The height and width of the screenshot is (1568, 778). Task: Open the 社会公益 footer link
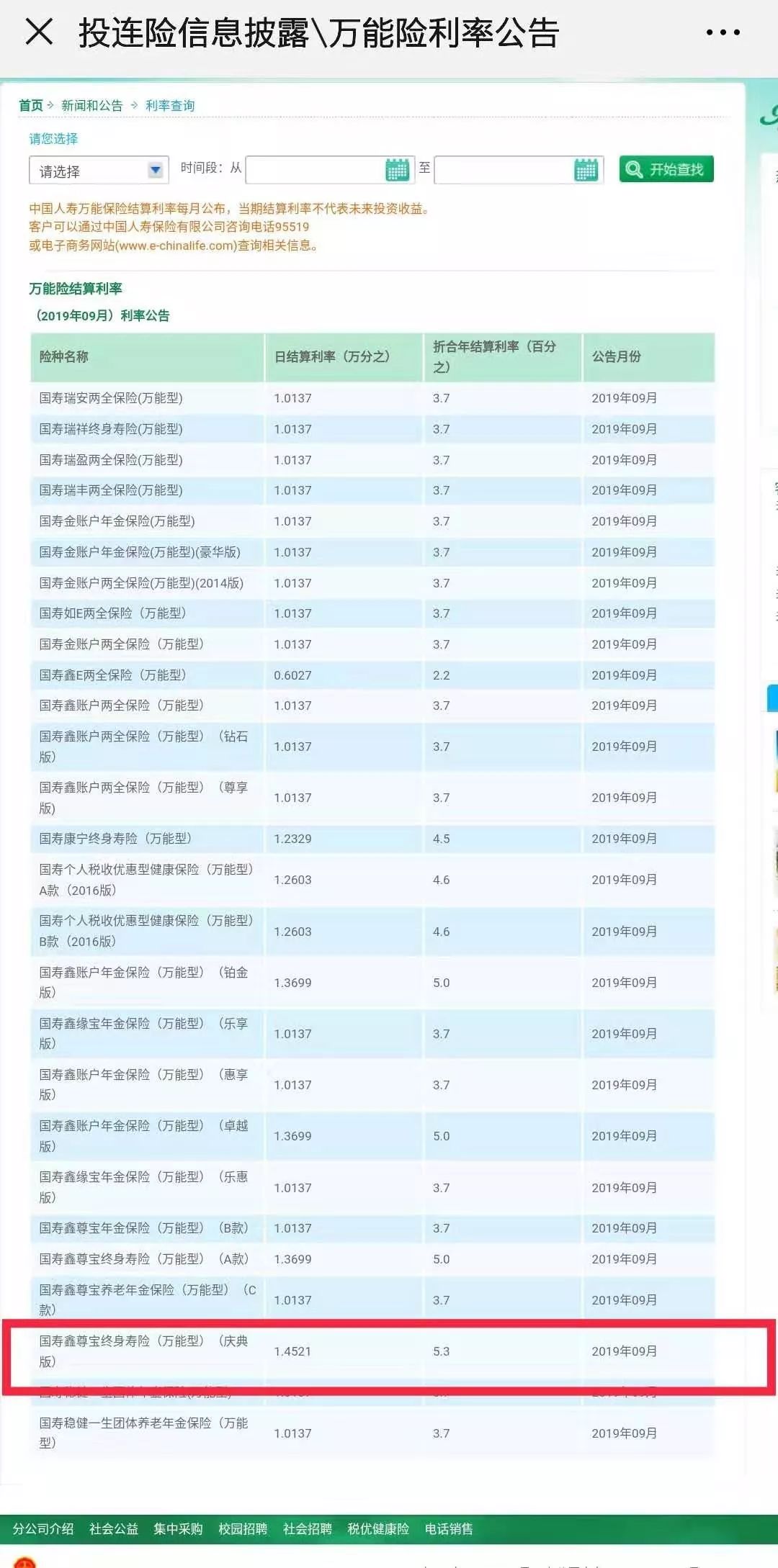click(114, 1529)
